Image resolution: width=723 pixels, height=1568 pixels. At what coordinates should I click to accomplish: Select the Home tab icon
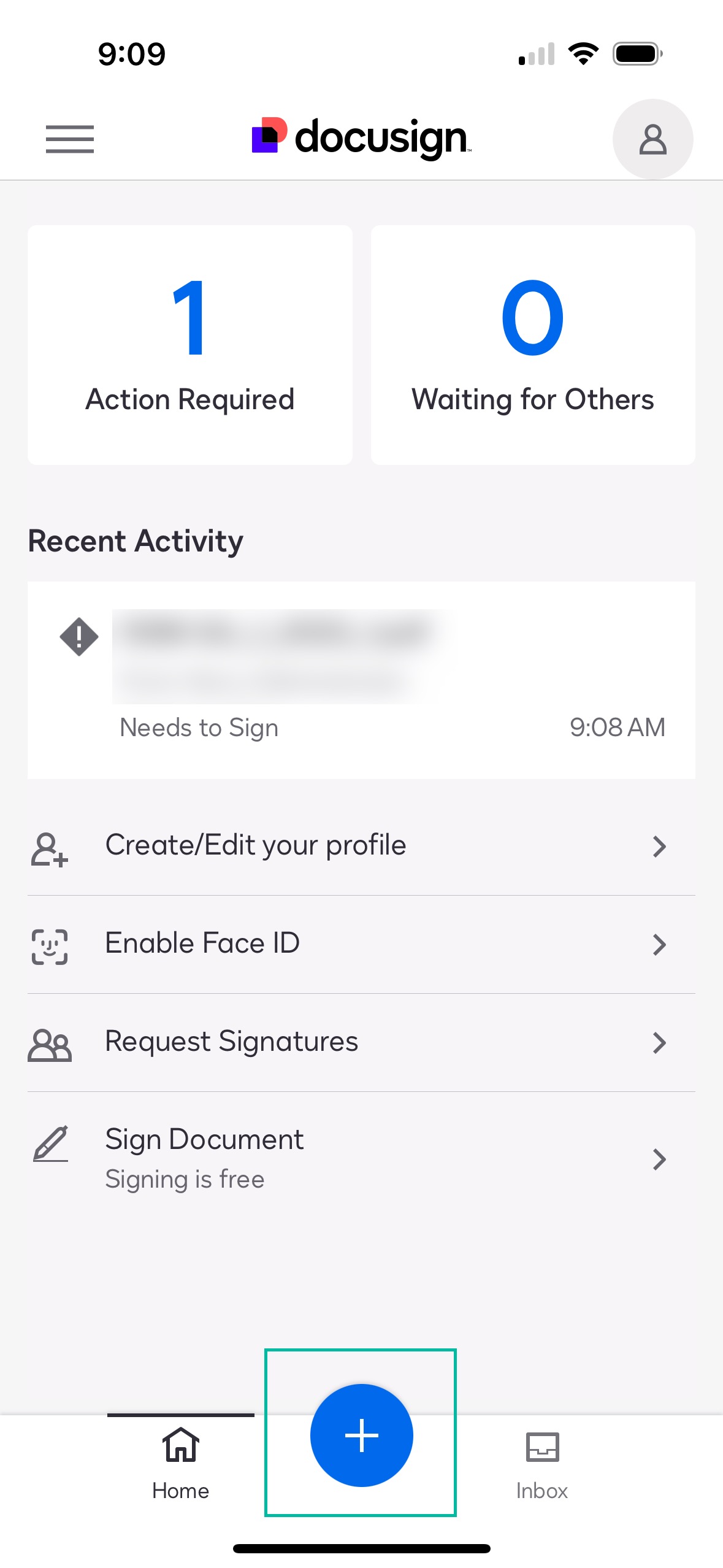(x=180, y=1445)
